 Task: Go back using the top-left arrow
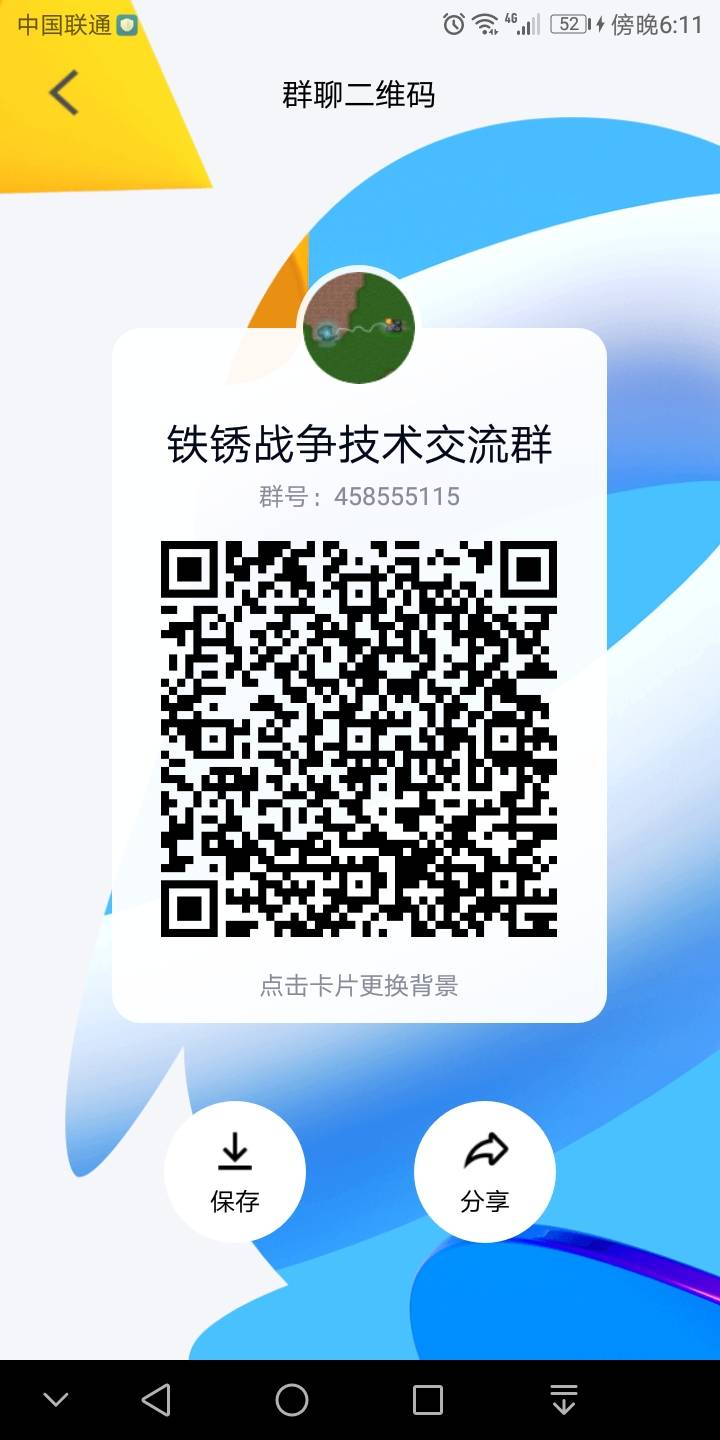tap(64, 94)
